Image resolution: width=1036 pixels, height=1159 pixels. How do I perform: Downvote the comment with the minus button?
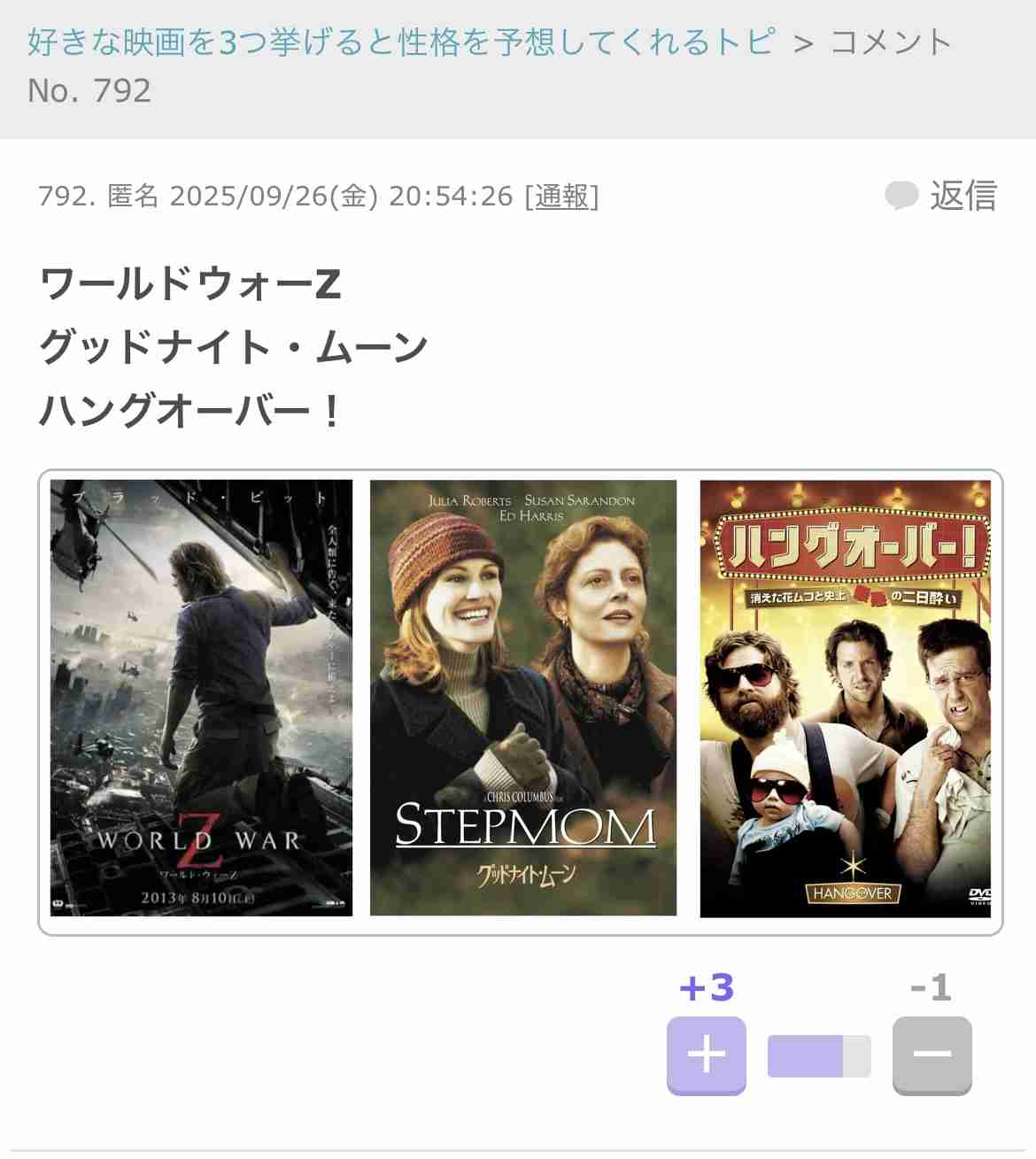tap(932, 1055)
